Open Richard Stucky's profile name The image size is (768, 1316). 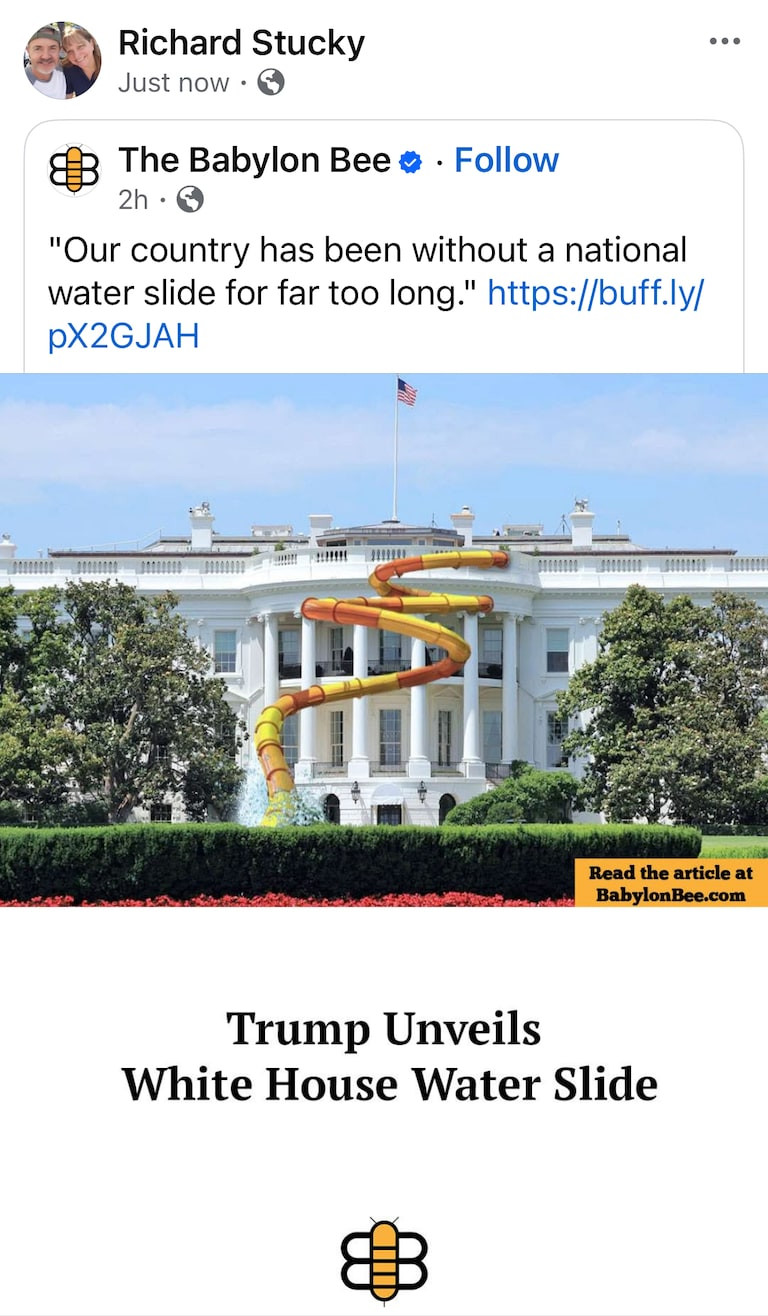pos(241,43)
